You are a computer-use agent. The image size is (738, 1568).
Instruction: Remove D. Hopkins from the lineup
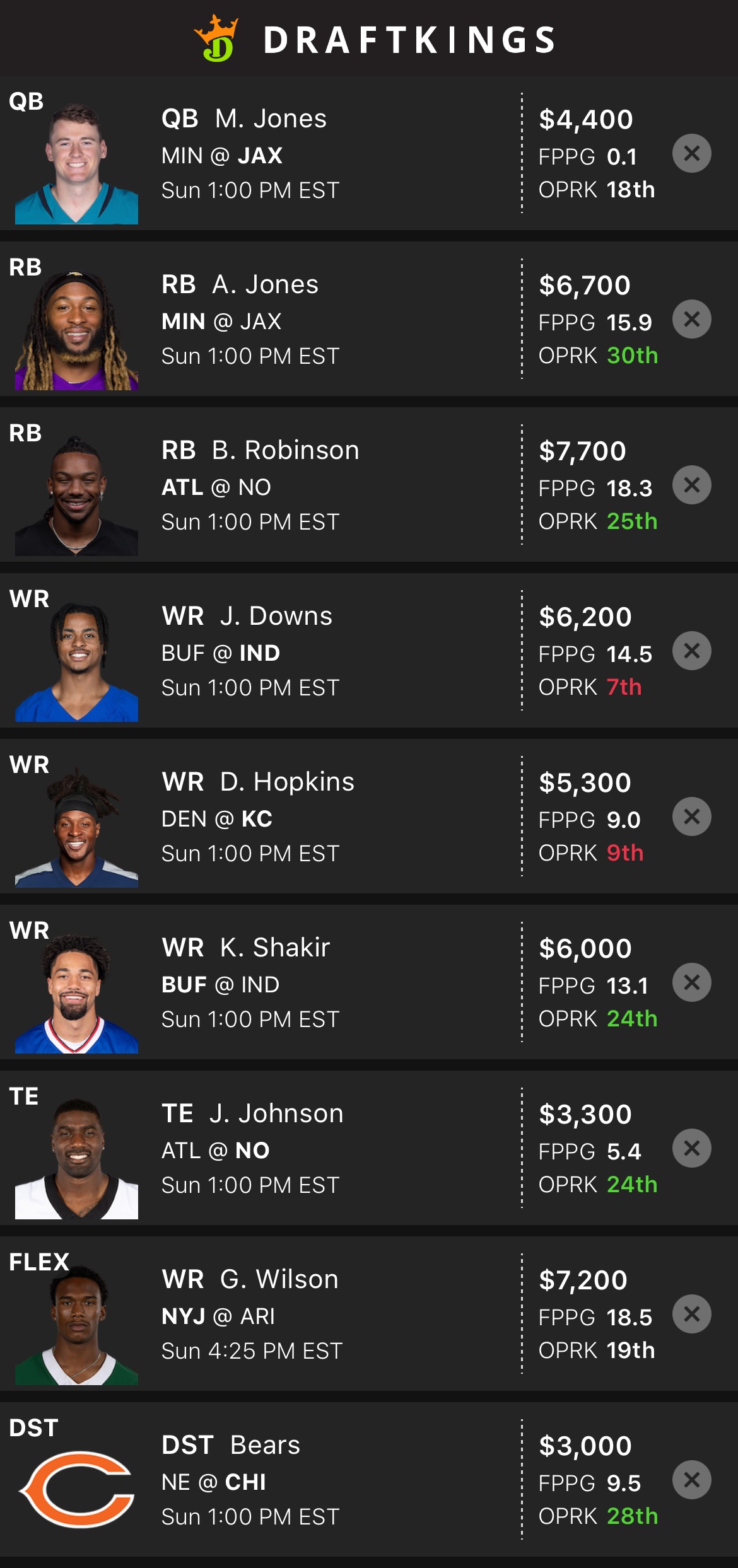point(691,816)
